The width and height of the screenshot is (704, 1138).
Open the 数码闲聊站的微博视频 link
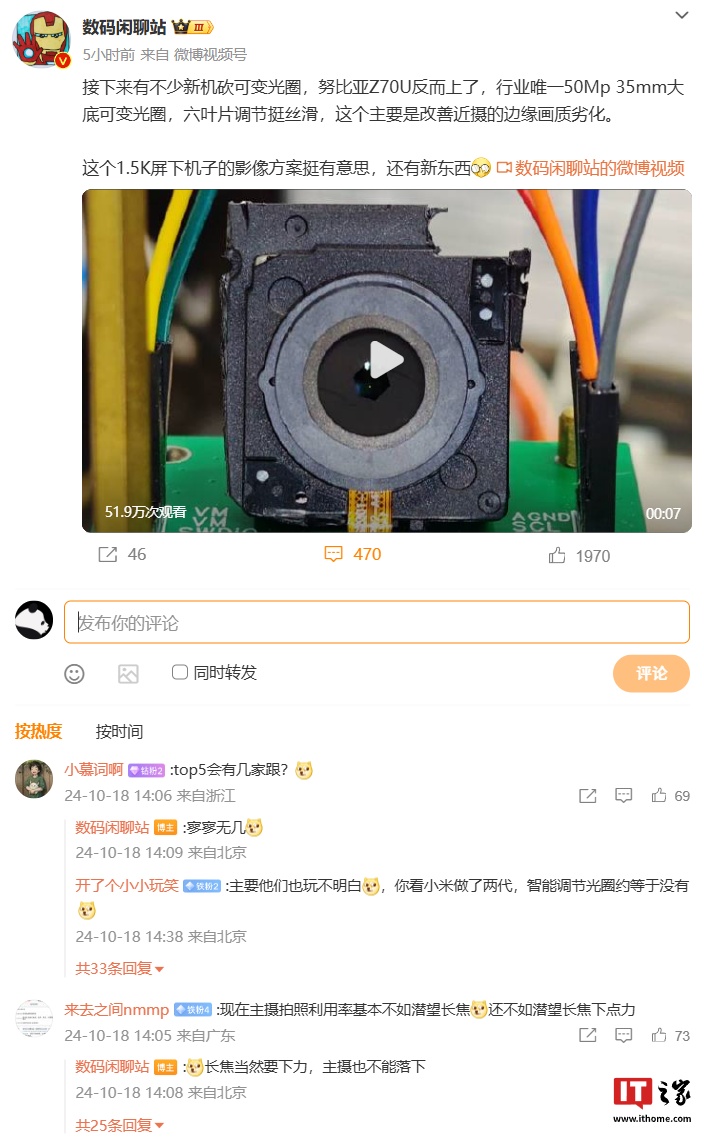590,168
